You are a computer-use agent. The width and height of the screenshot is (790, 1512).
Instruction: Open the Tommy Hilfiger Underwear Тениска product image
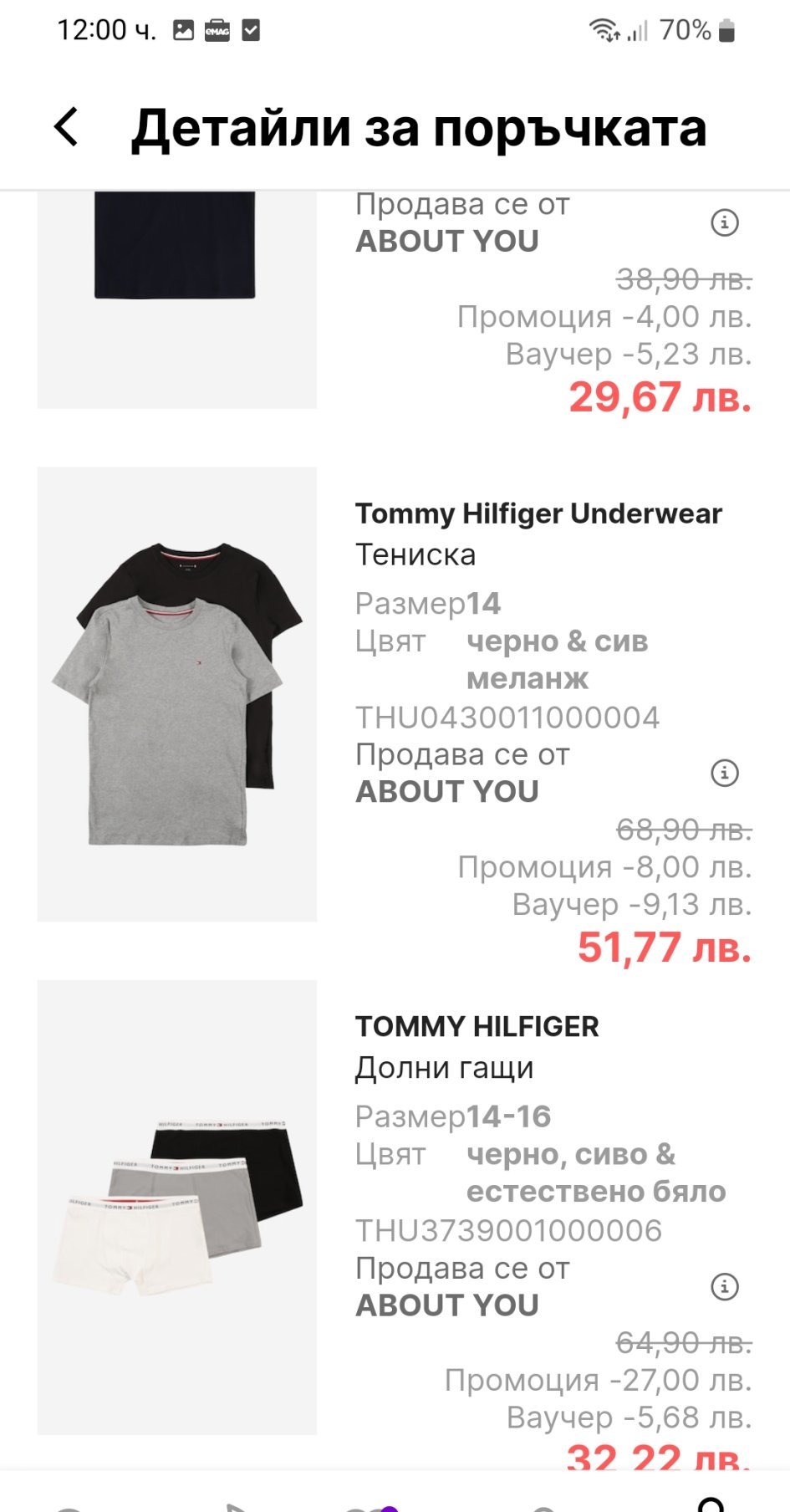(177, 694)
